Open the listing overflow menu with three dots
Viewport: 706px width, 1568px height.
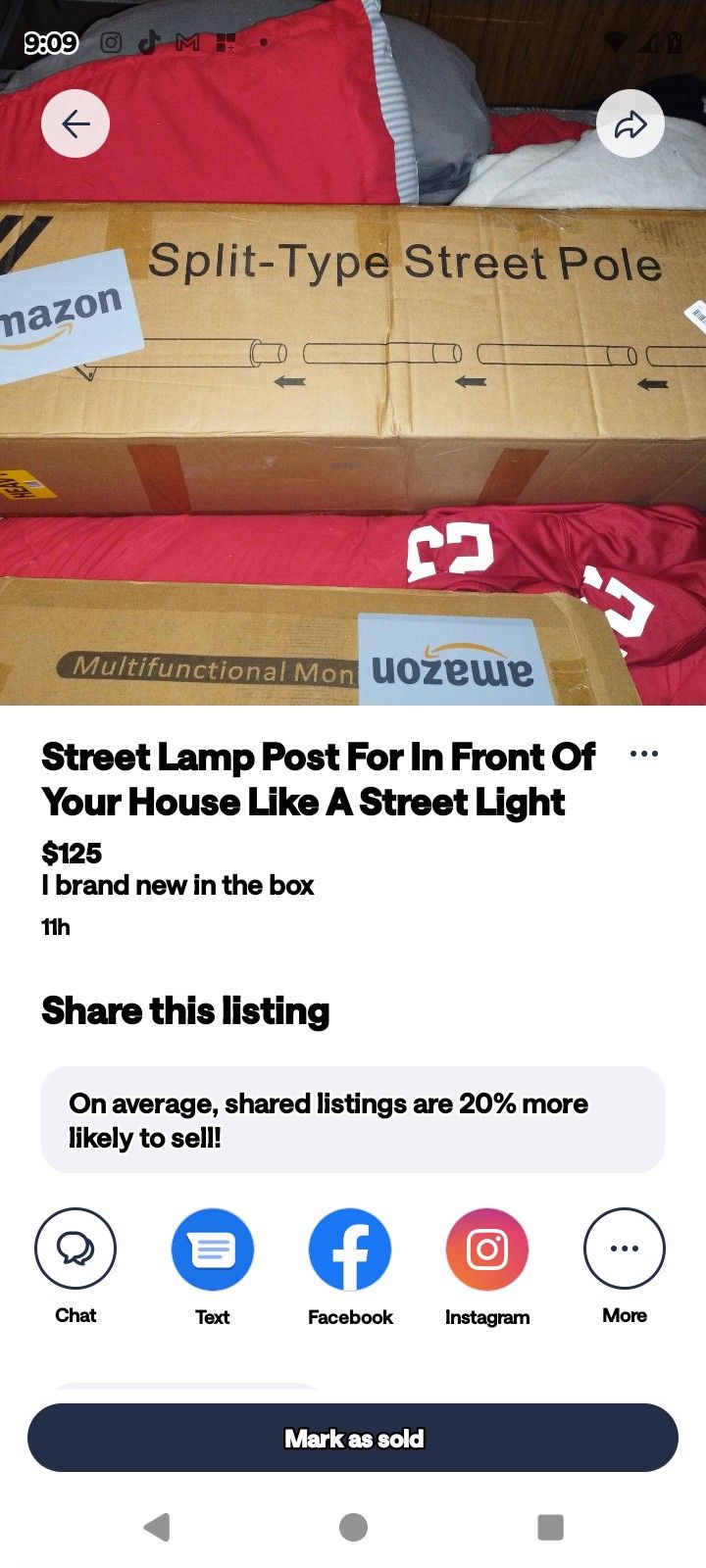coord(644,753)
